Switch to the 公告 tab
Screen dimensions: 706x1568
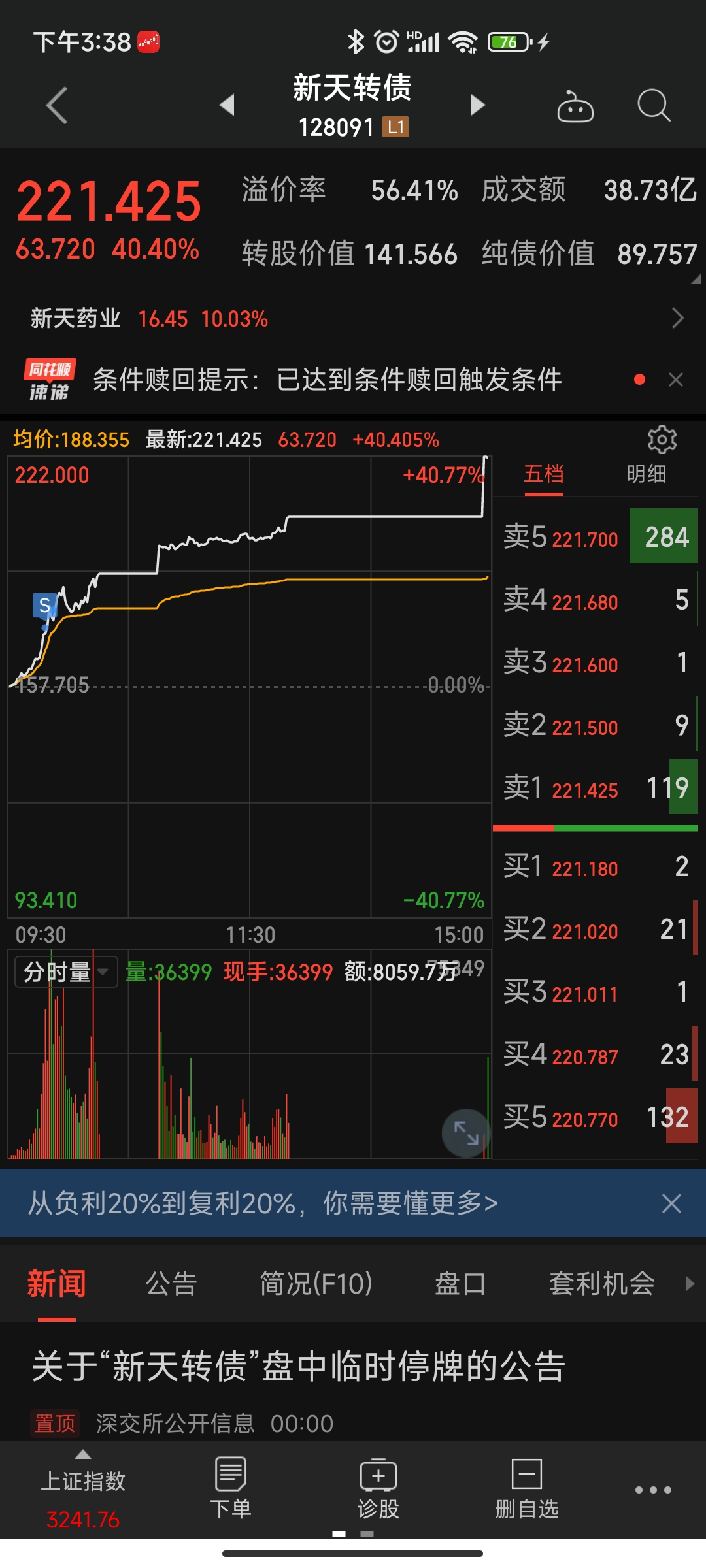point(171,1284)
